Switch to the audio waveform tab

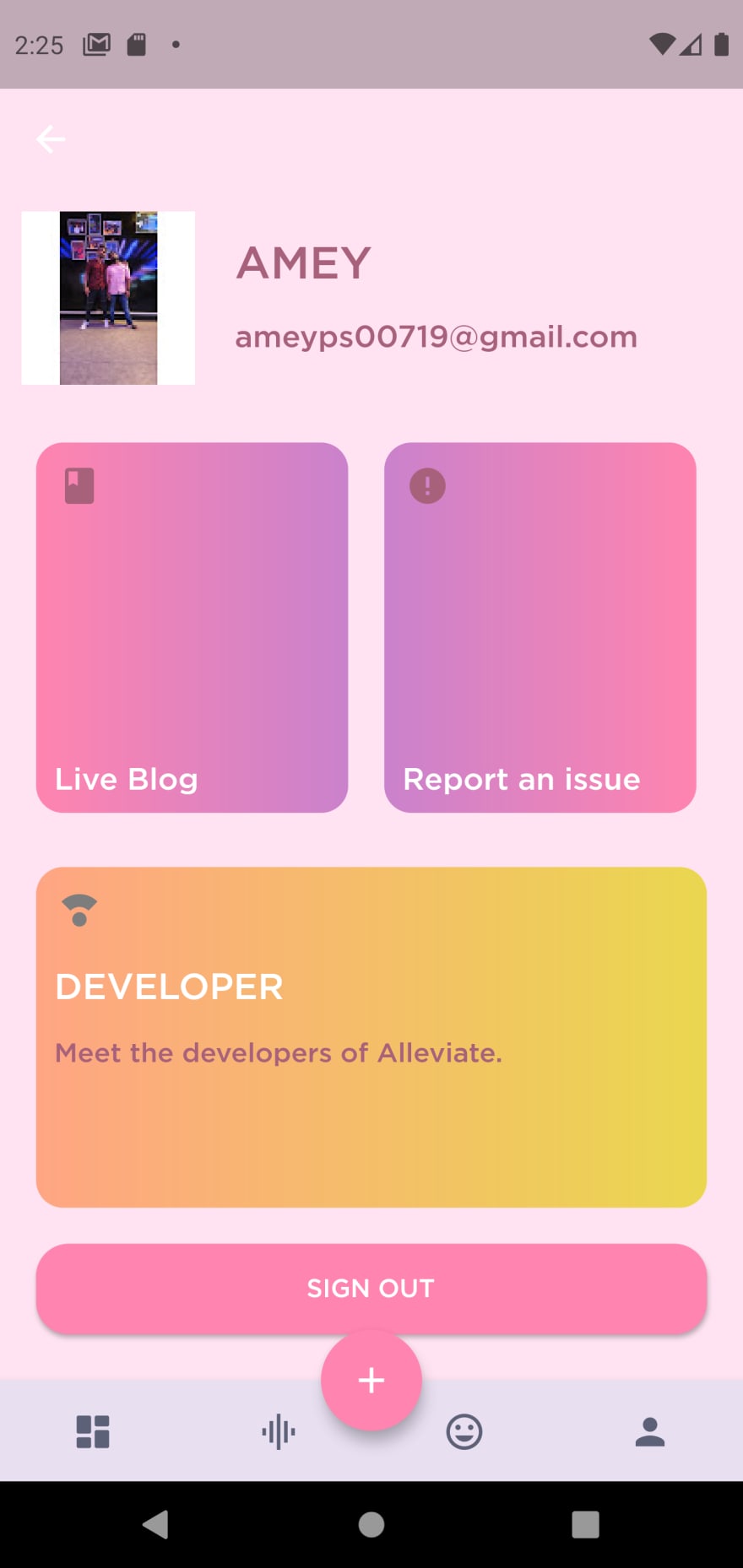pyautogui.click(x=279, y=1431)
